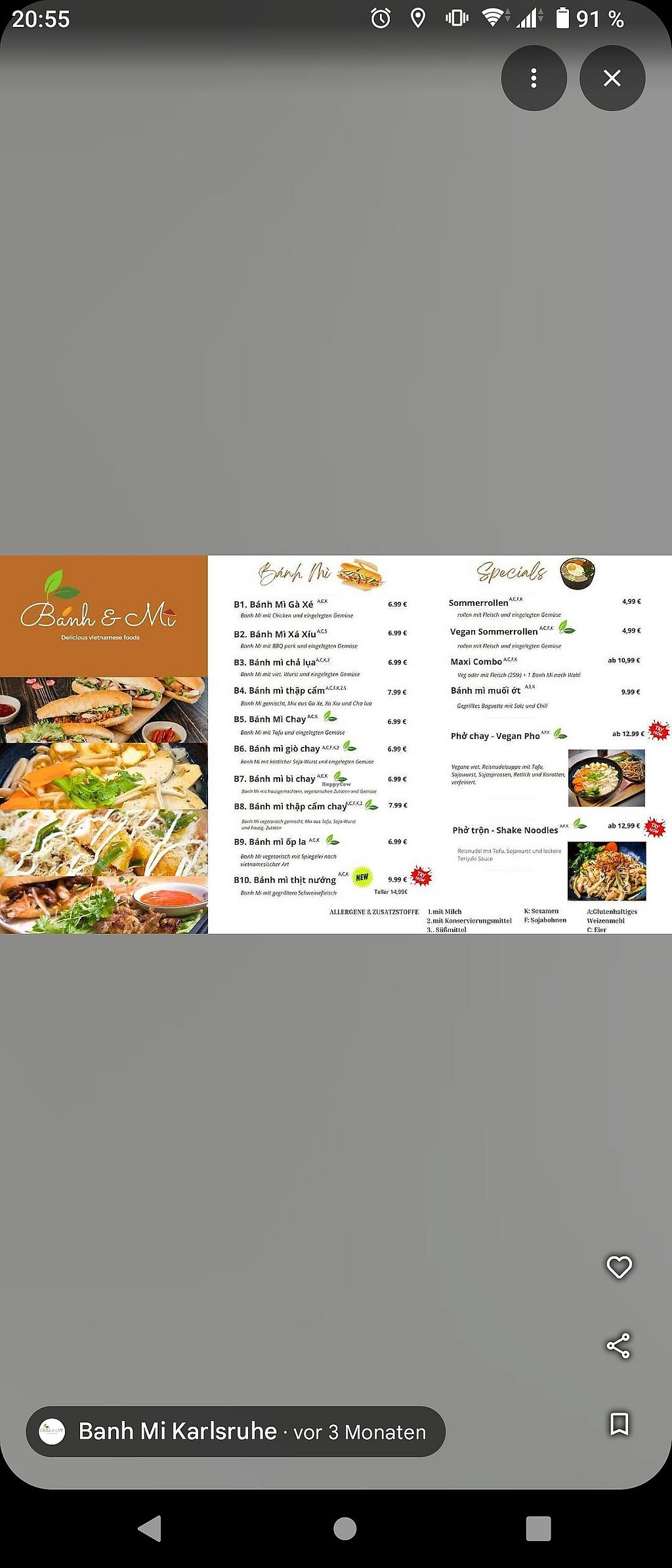Go back with the system back button

pyautogui.click(x=150, y=1528)
